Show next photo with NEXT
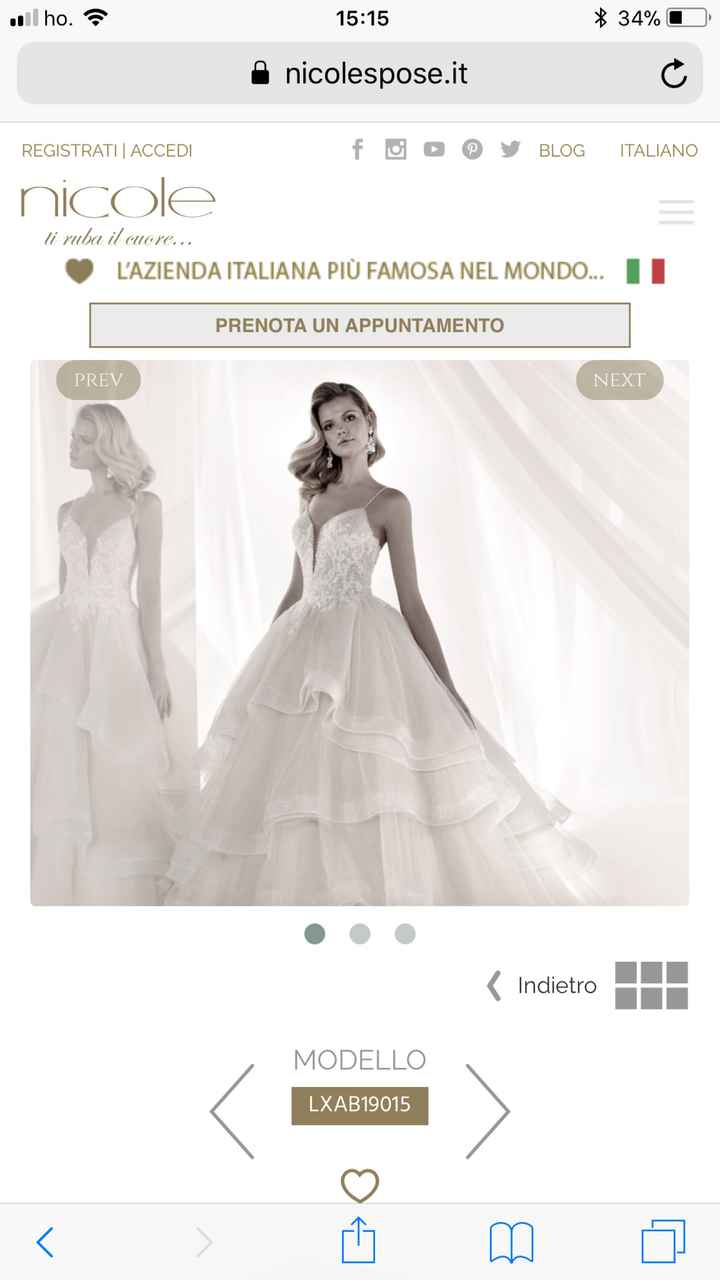The image size is (720, 1280). [x=619, y=380]
